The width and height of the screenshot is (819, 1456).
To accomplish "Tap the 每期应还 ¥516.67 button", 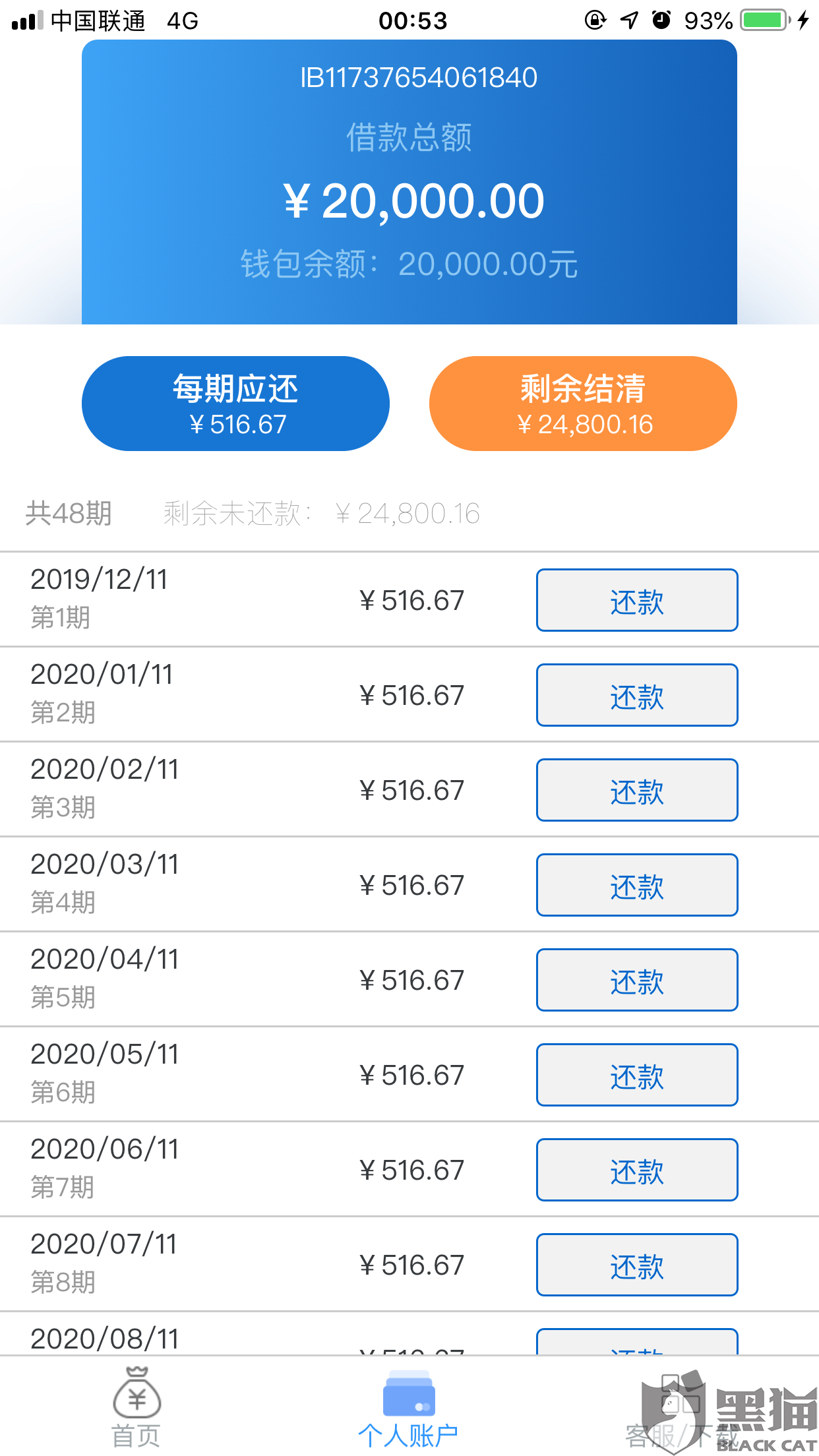I will pos(235,404).
